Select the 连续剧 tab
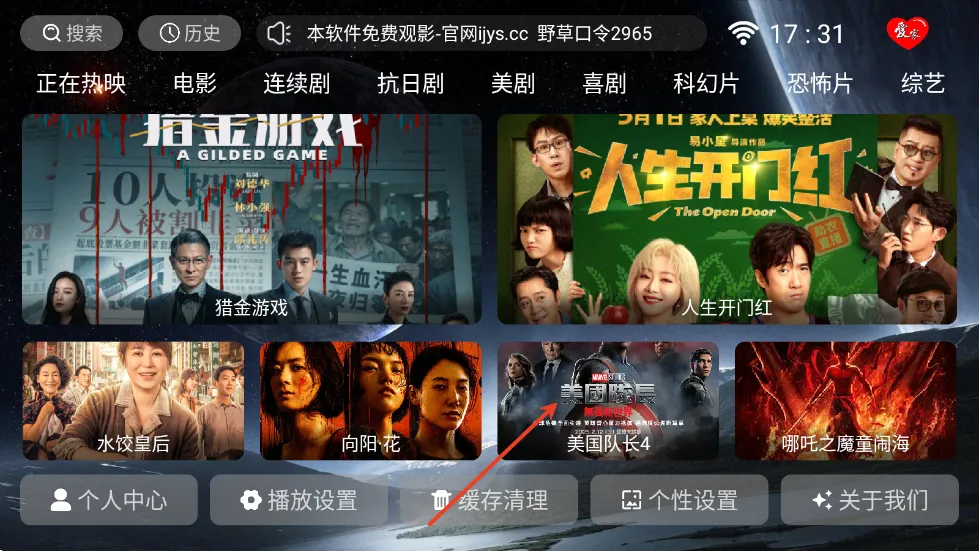 296,83
